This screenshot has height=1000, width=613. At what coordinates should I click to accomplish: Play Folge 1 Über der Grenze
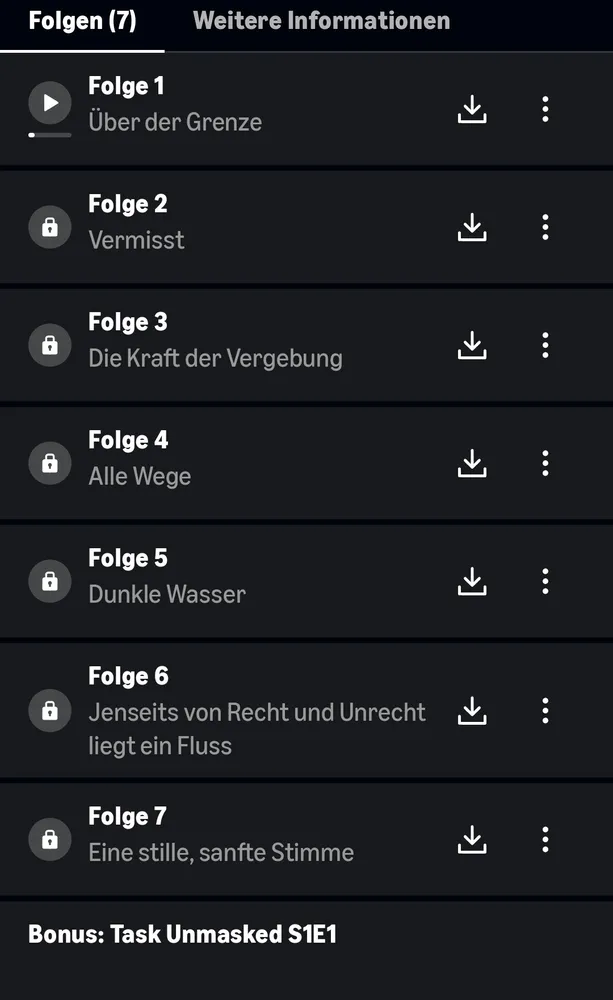click(50, 102)
